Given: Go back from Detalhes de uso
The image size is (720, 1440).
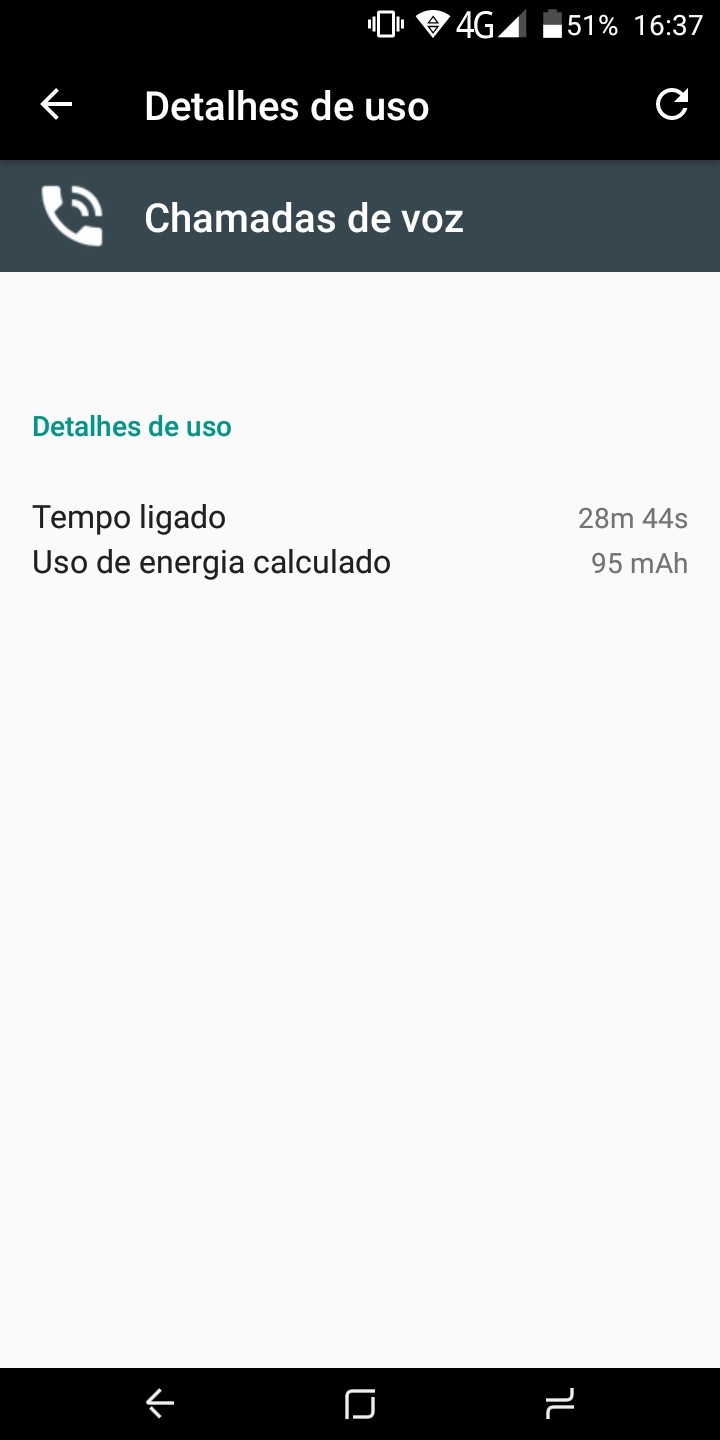Looking at the screenshot, I should click(x=56, y=105).
